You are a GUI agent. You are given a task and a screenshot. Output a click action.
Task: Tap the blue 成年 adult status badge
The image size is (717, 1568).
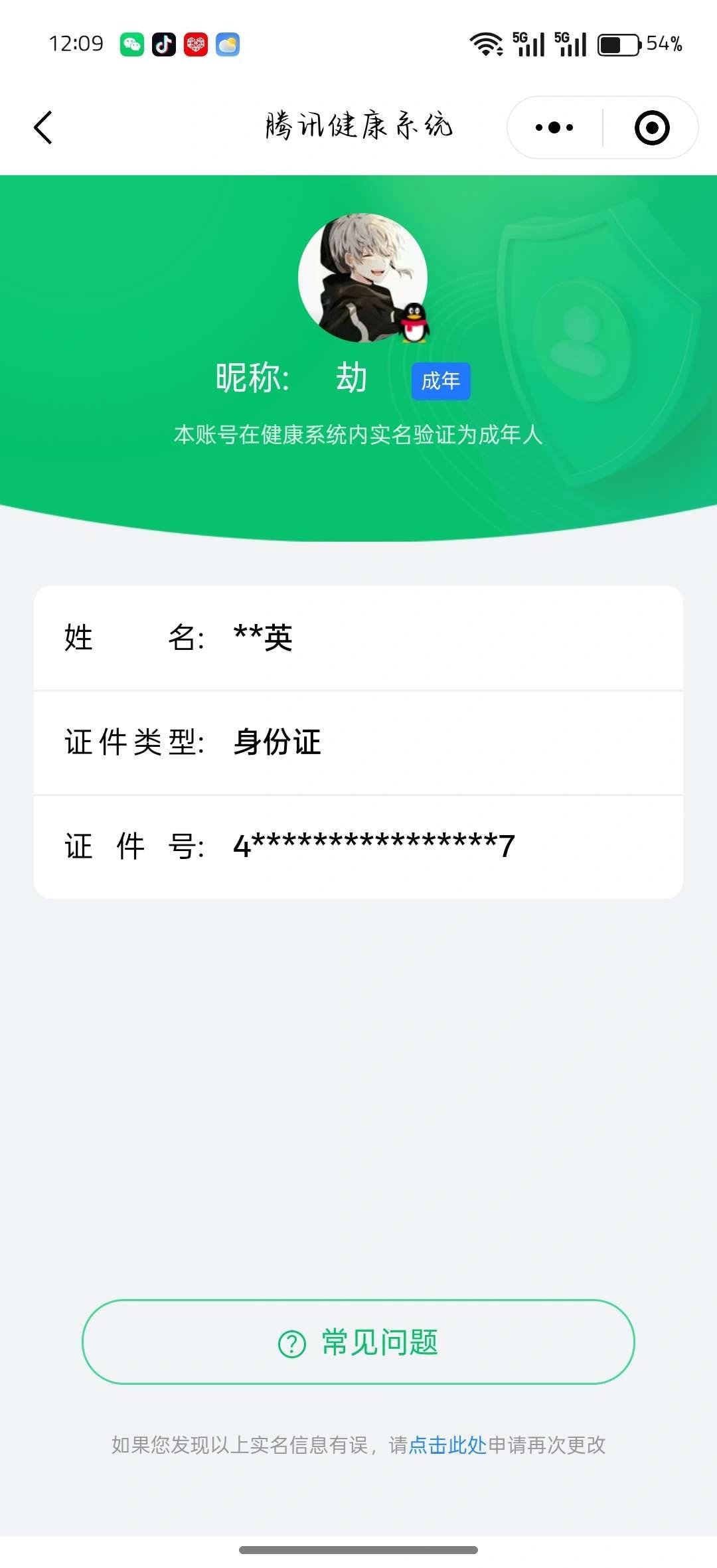pos(440,381)
